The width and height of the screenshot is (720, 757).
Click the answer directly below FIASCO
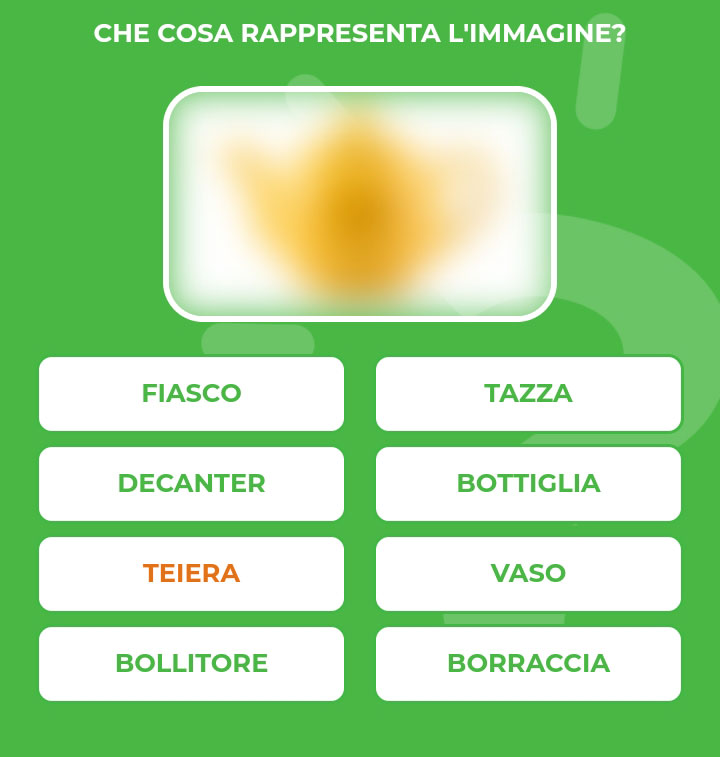point(190,484)
